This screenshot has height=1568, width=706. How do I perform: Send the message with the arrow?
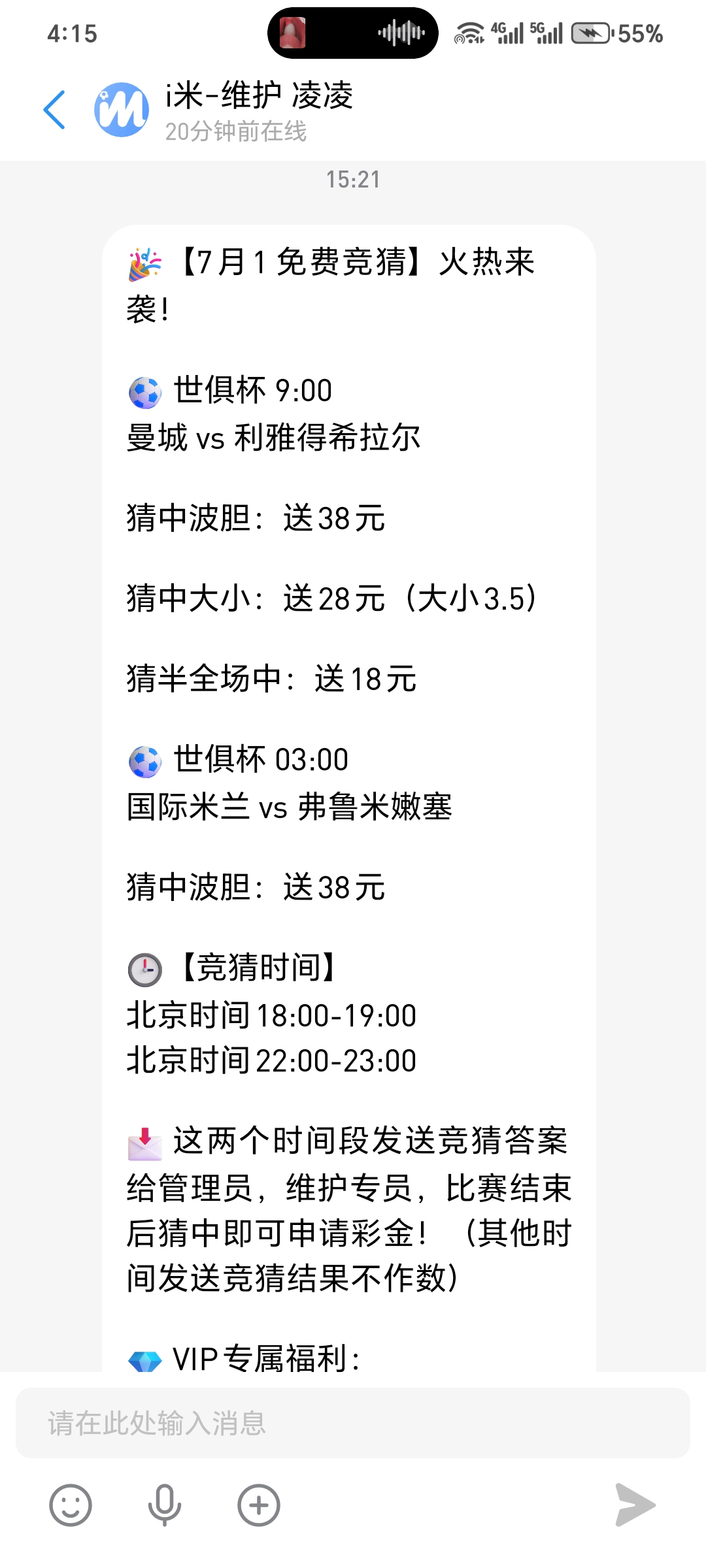635,1505
